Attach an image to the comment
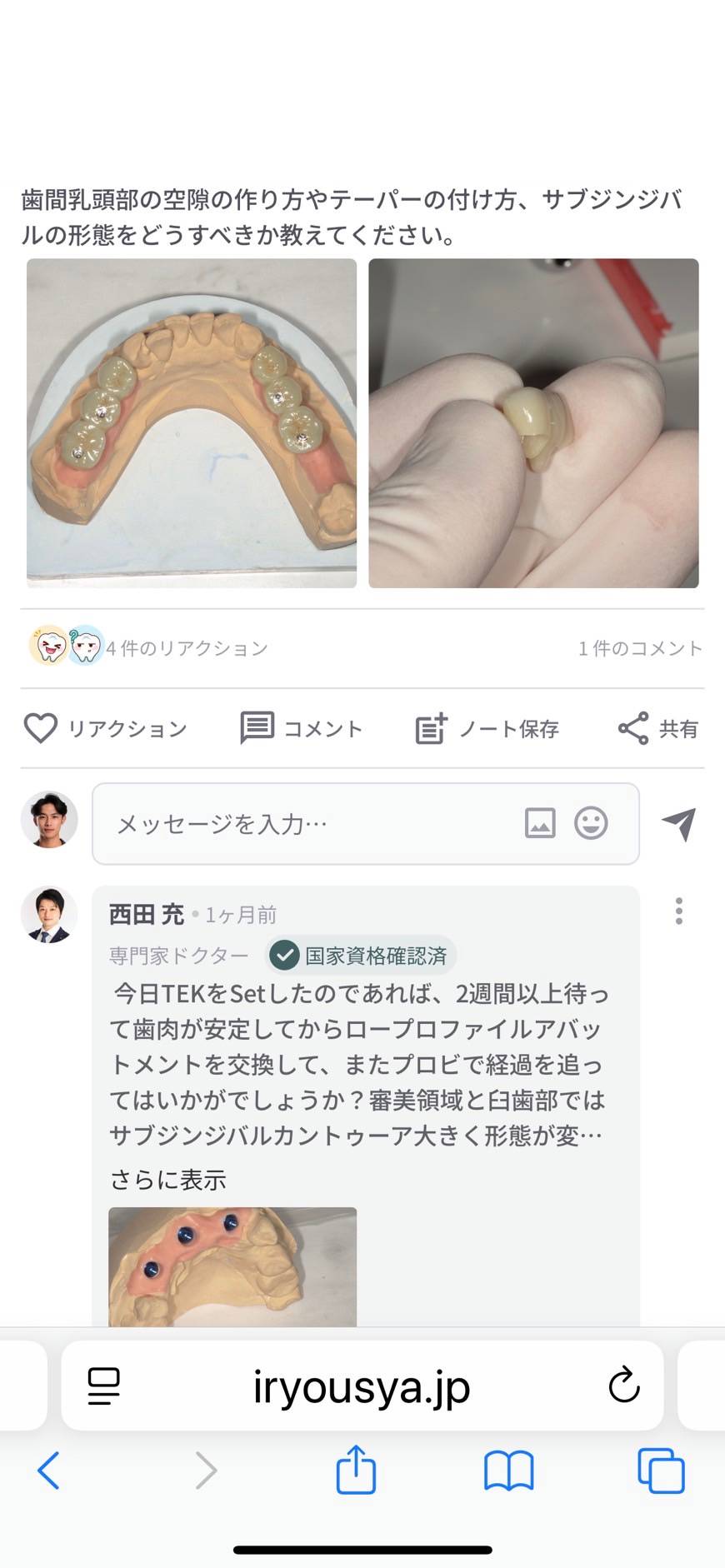Viewport: 725px width, 1568px height. pyautogui.click(x=540, y=823)
